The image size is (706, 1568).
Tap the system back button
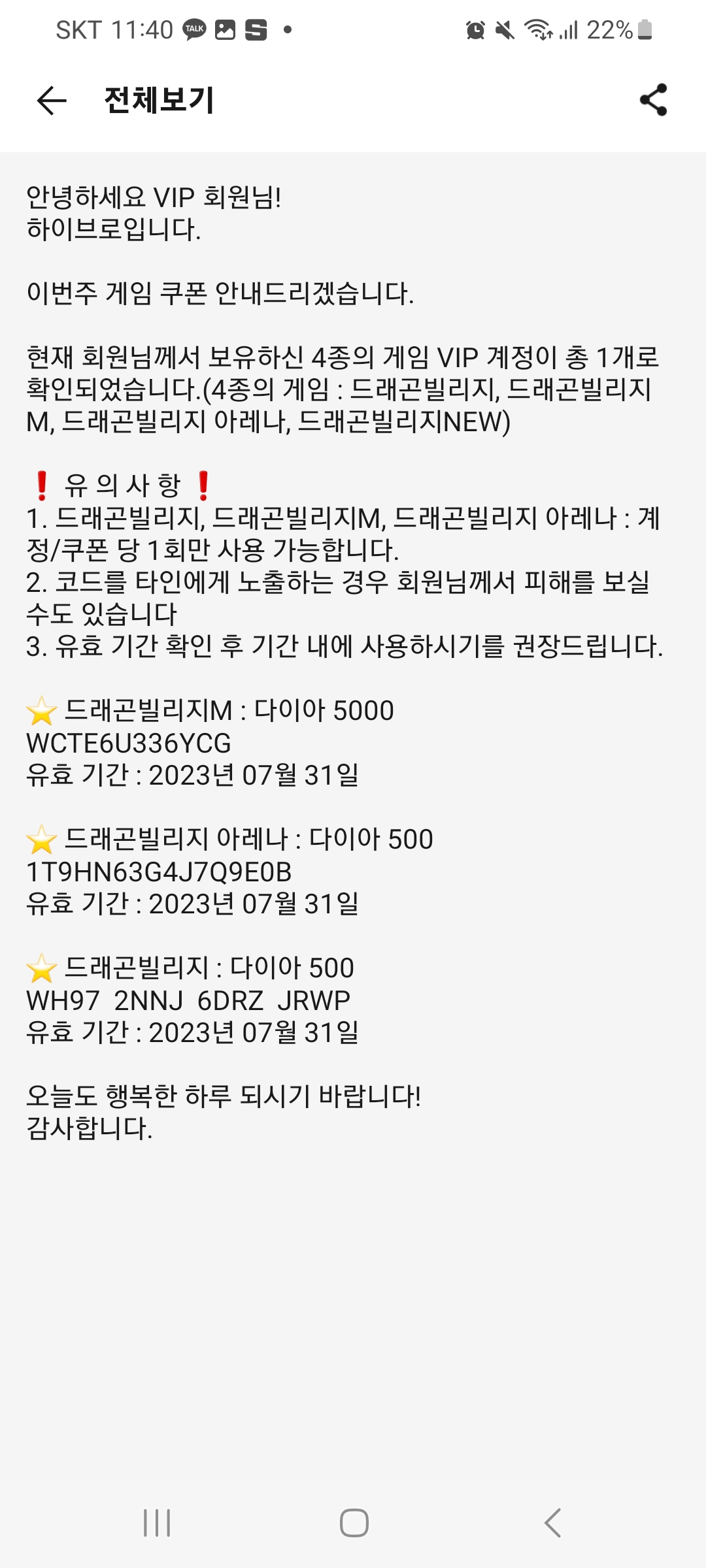pyautogui.click(x=552, y=1523)
